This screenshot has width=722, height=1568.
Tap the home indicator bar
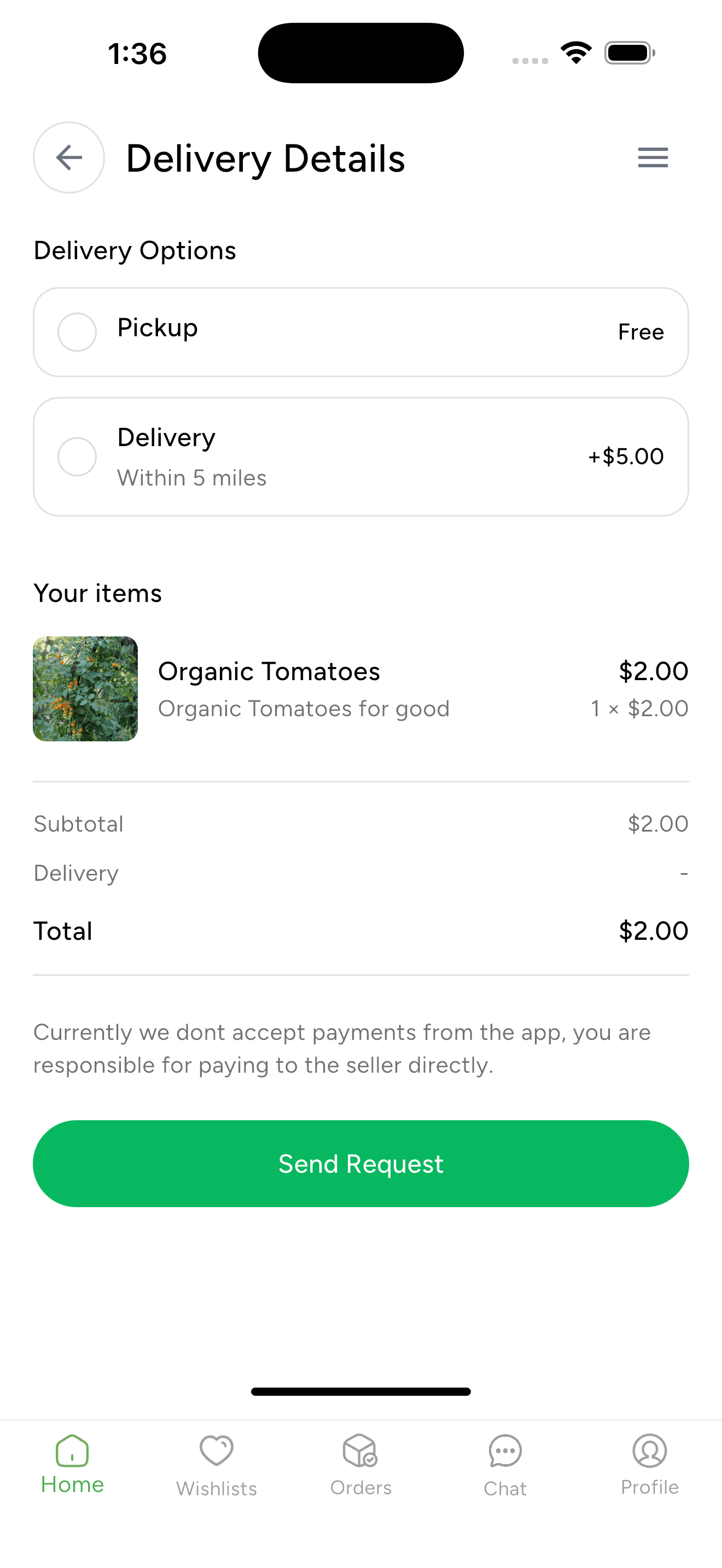pos(361,1391)
